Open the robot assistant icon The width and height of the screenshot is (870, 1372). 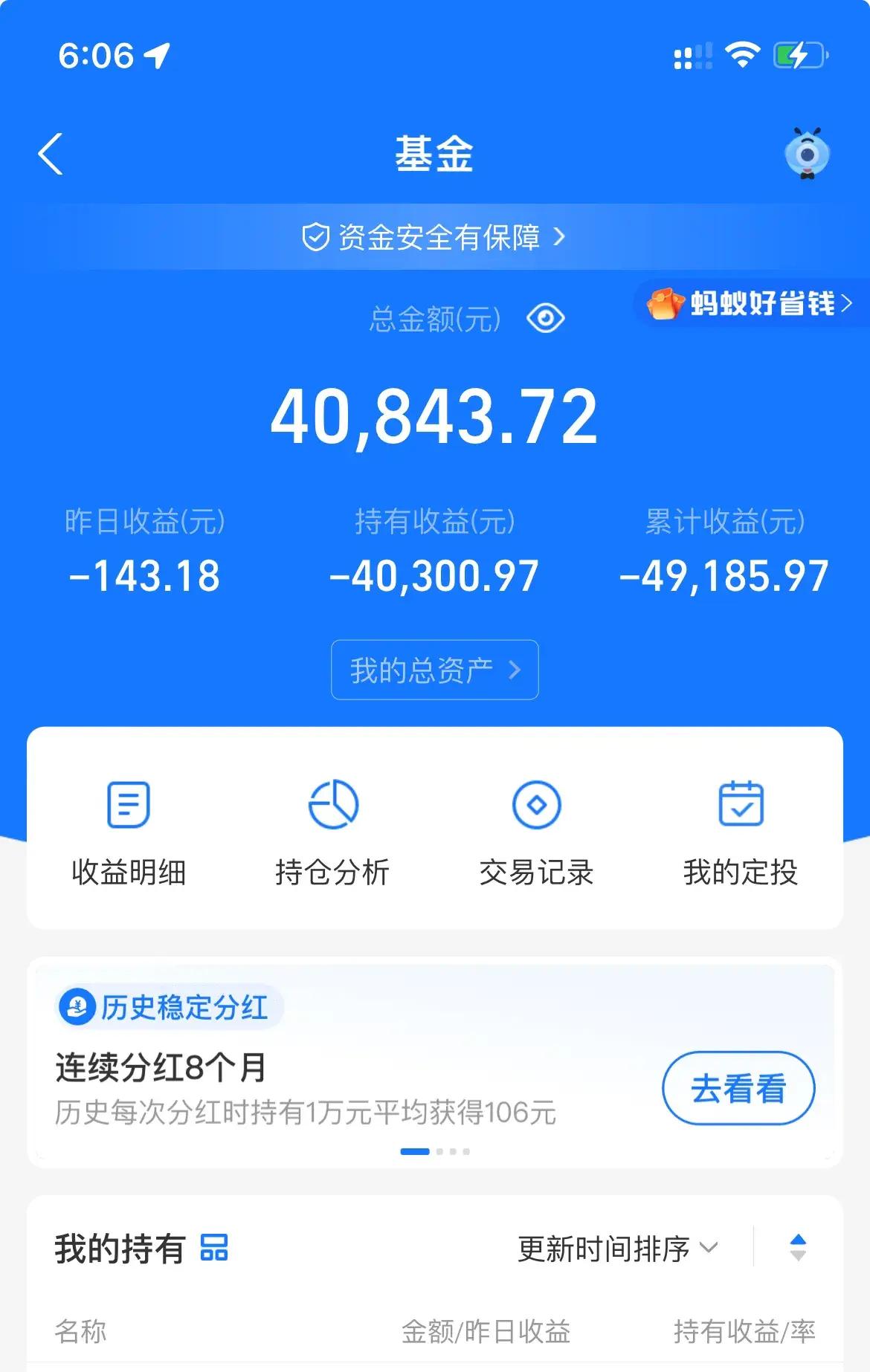pos(807,153)
